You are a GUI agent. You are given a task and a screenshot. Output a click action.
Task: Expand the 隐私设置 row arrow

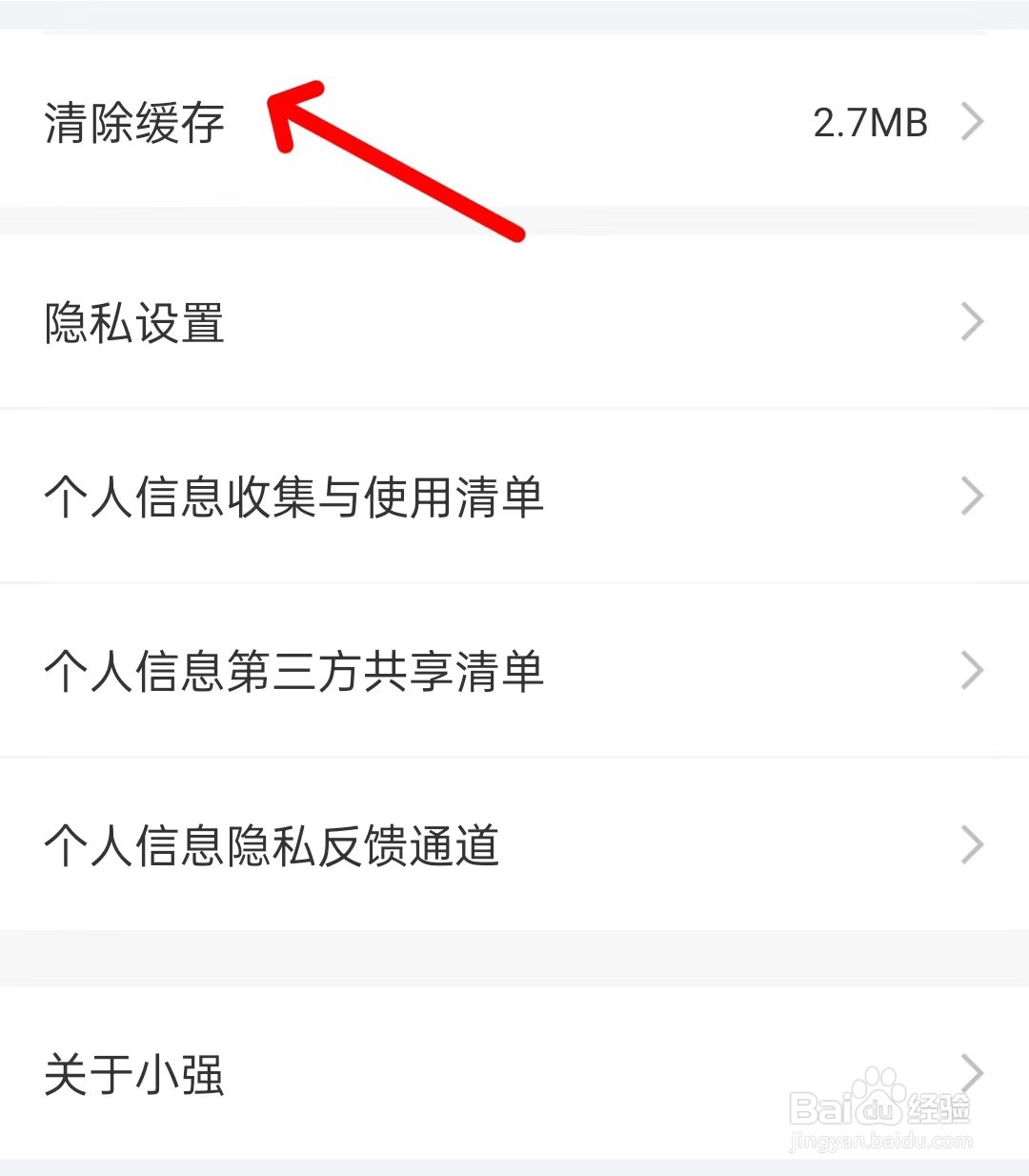click(x=973, y=324)
